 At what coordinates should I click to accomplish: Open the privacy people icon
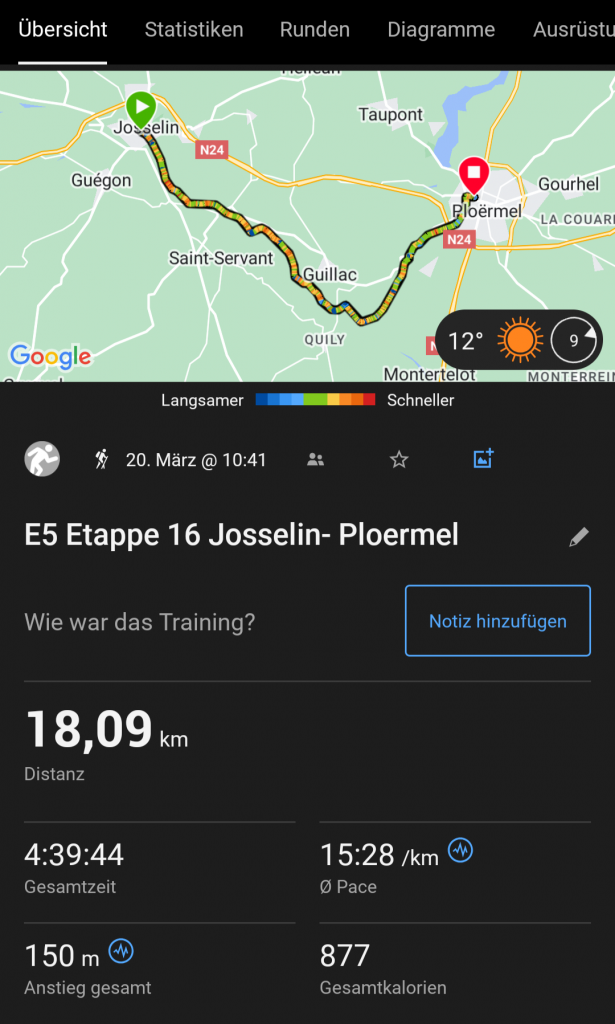coord(316,460)
